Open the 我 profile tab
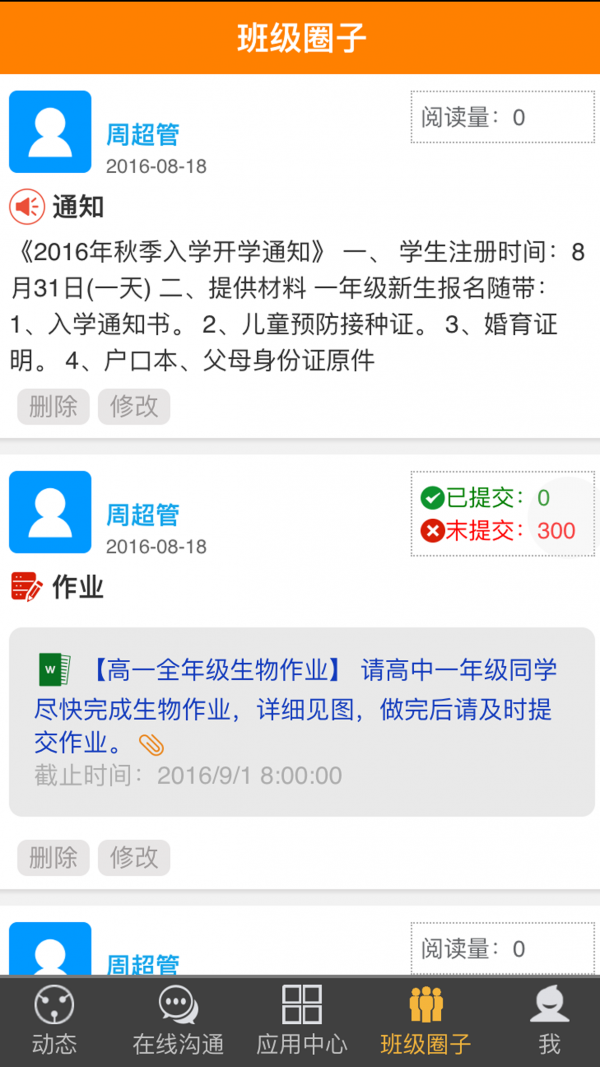Viewport: 600px width, 1067px height. click(549, 1021)
